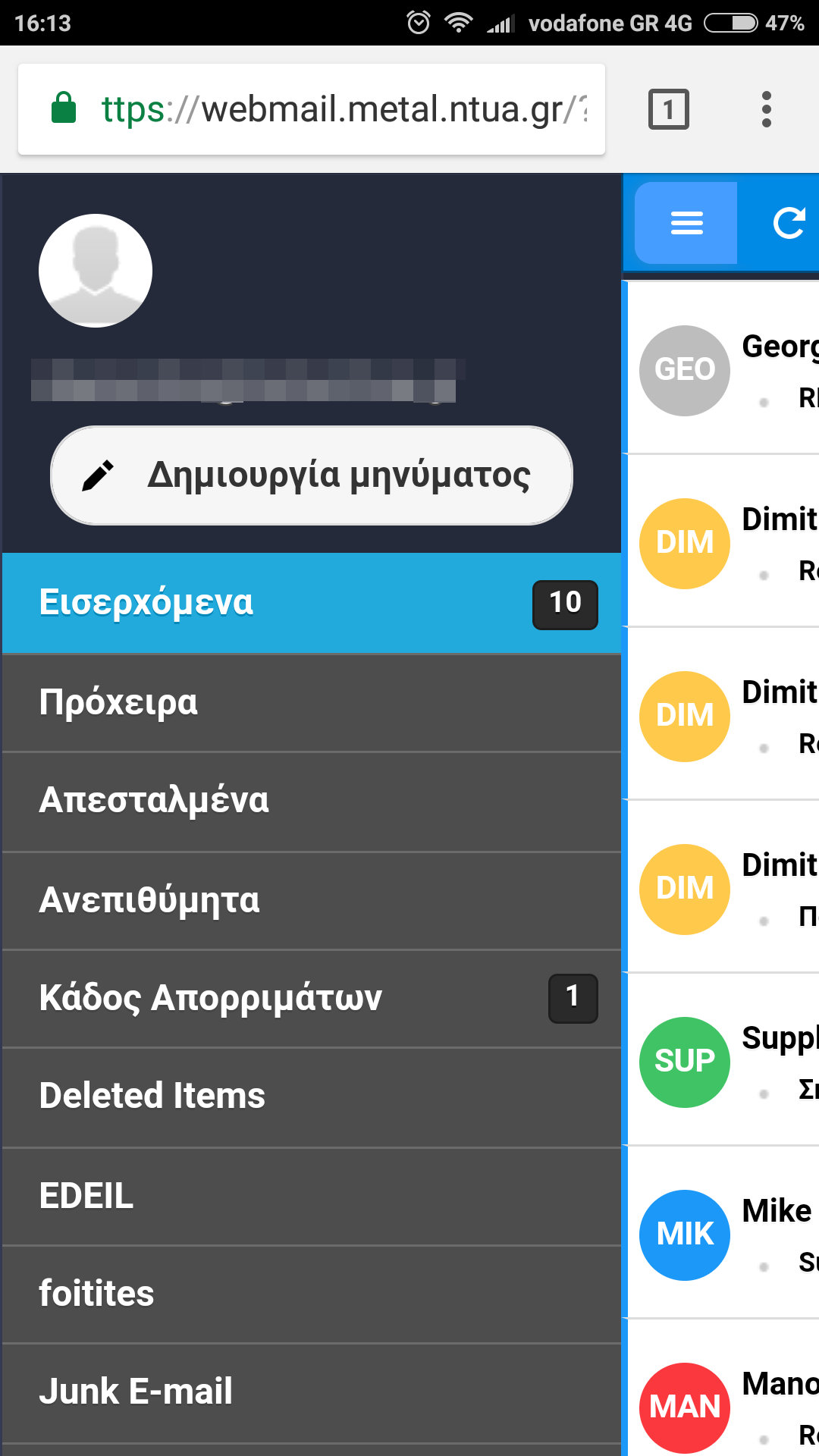Go to the Απεσταλμένα sent folder
Screen dimensions: 819x1456
tap(312, 802)
